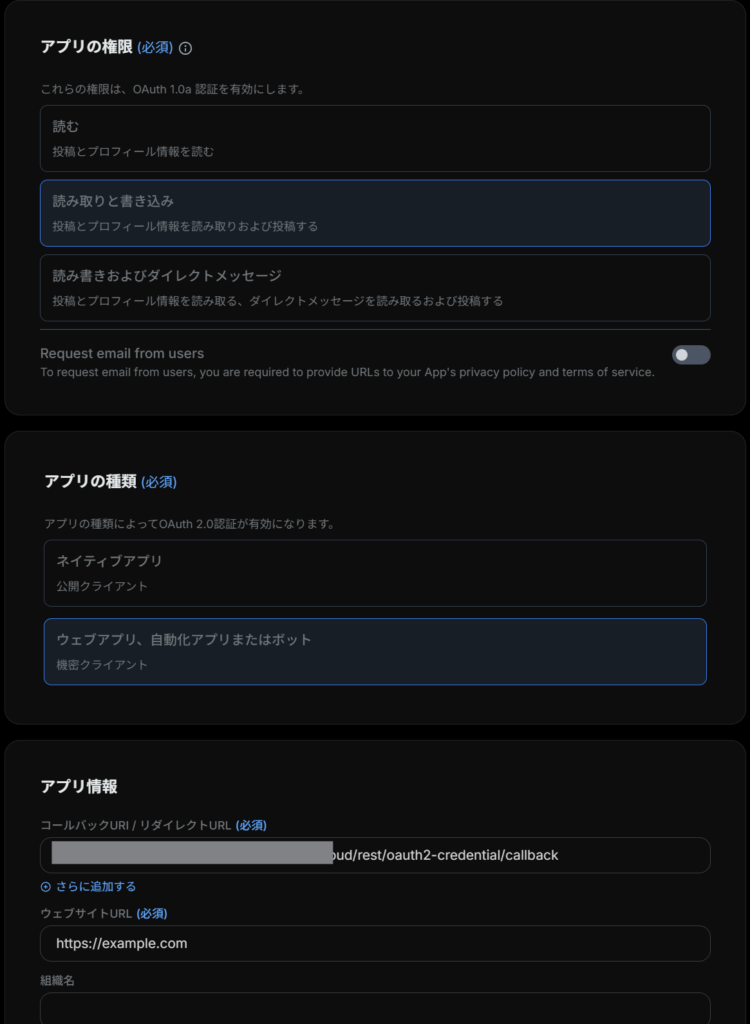
Task: Select the 読む permission option
Action: tap(375, 138)
